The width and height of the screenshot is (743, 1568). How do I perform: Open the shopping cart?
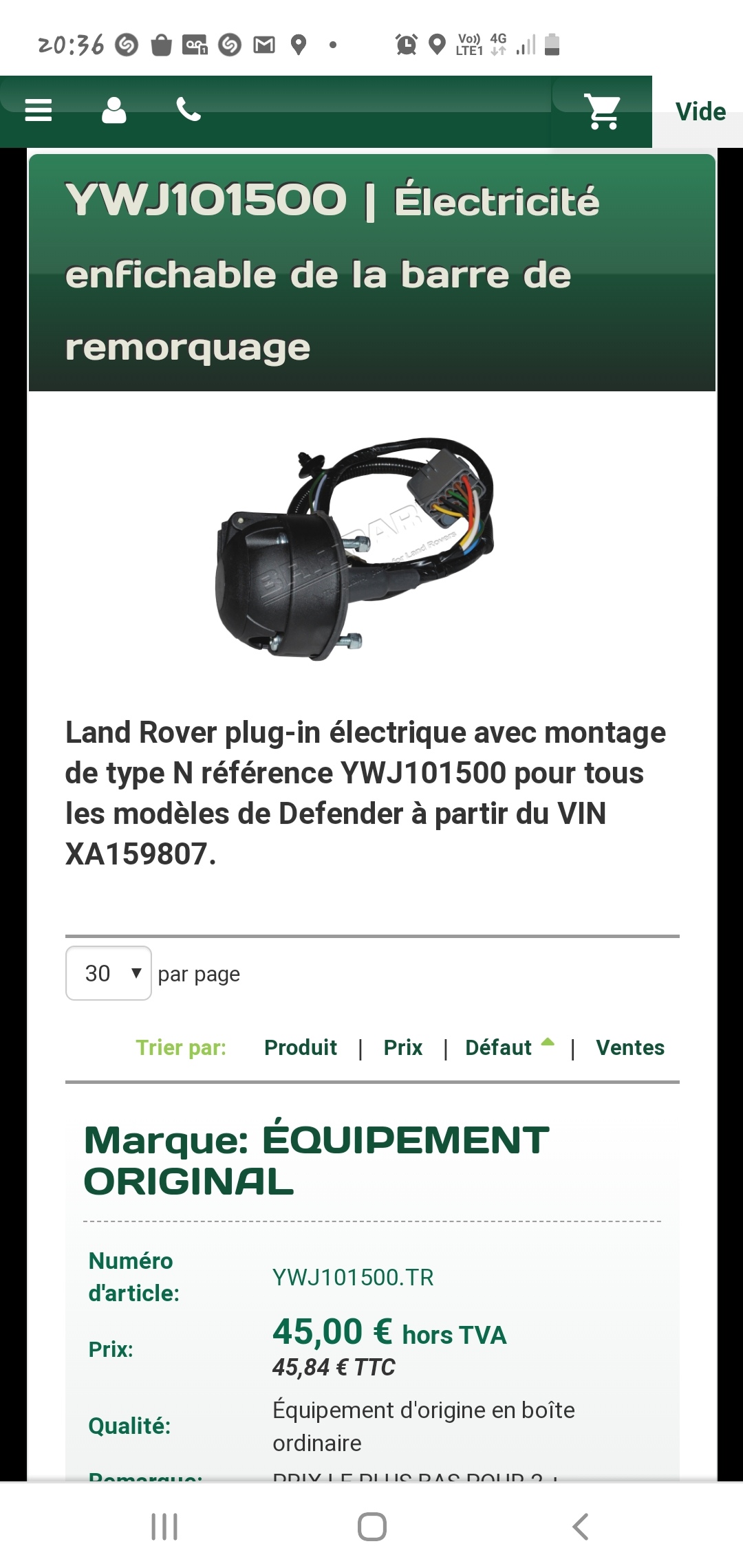603,111
